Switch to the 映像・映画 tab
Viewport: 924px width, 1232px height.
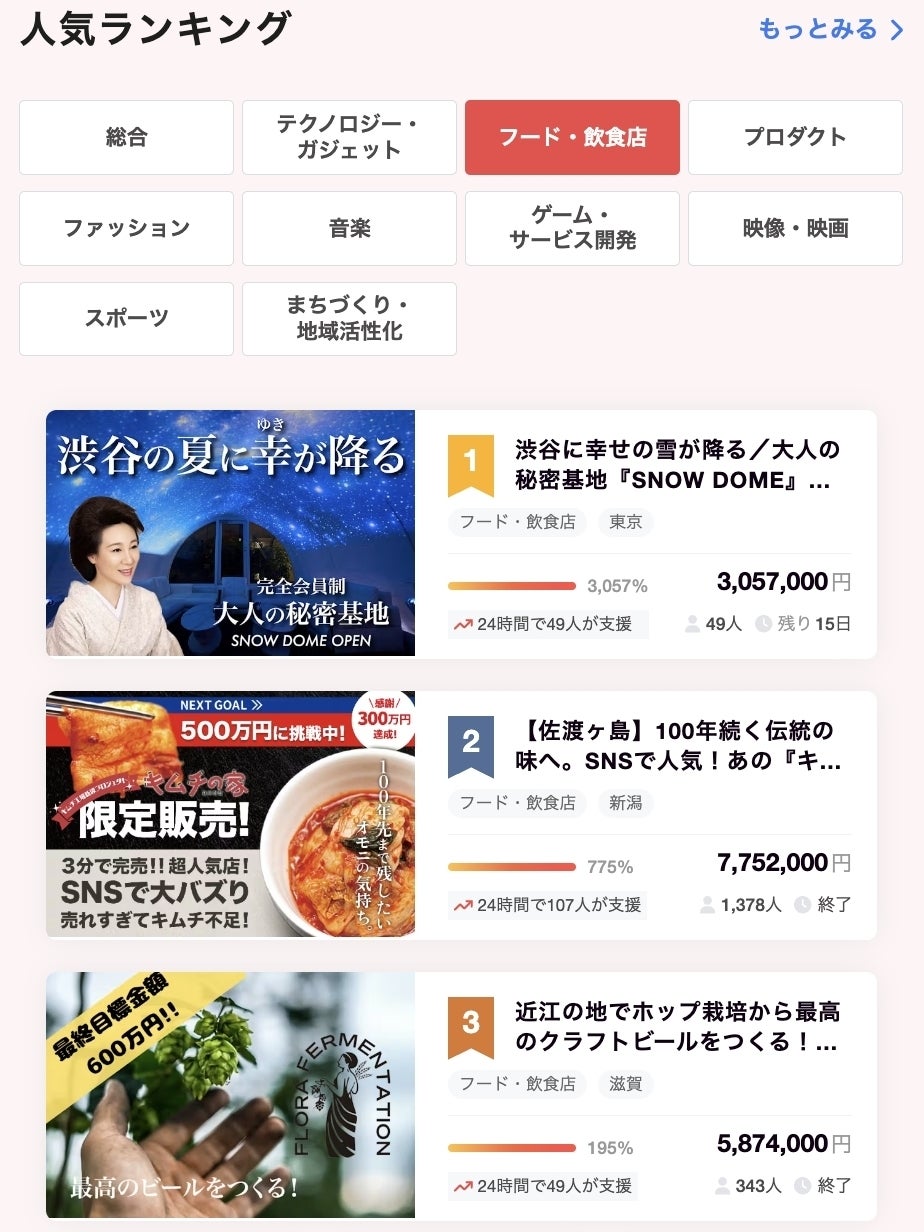click(x=795, y=229)
